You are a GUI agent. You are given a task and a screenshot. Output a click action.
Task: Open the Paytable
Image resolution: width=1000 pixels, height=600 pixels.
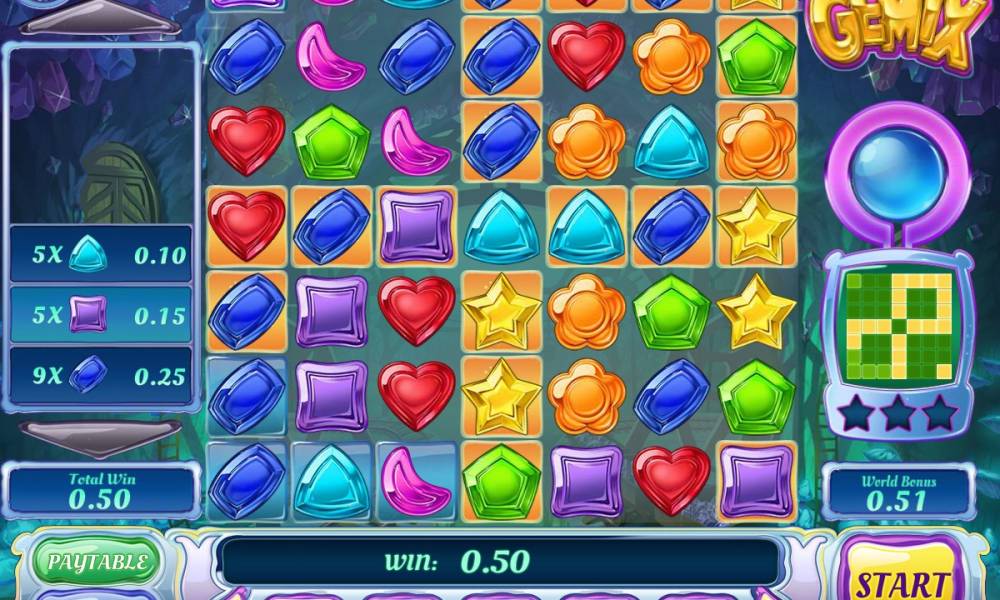coord(96,563)
